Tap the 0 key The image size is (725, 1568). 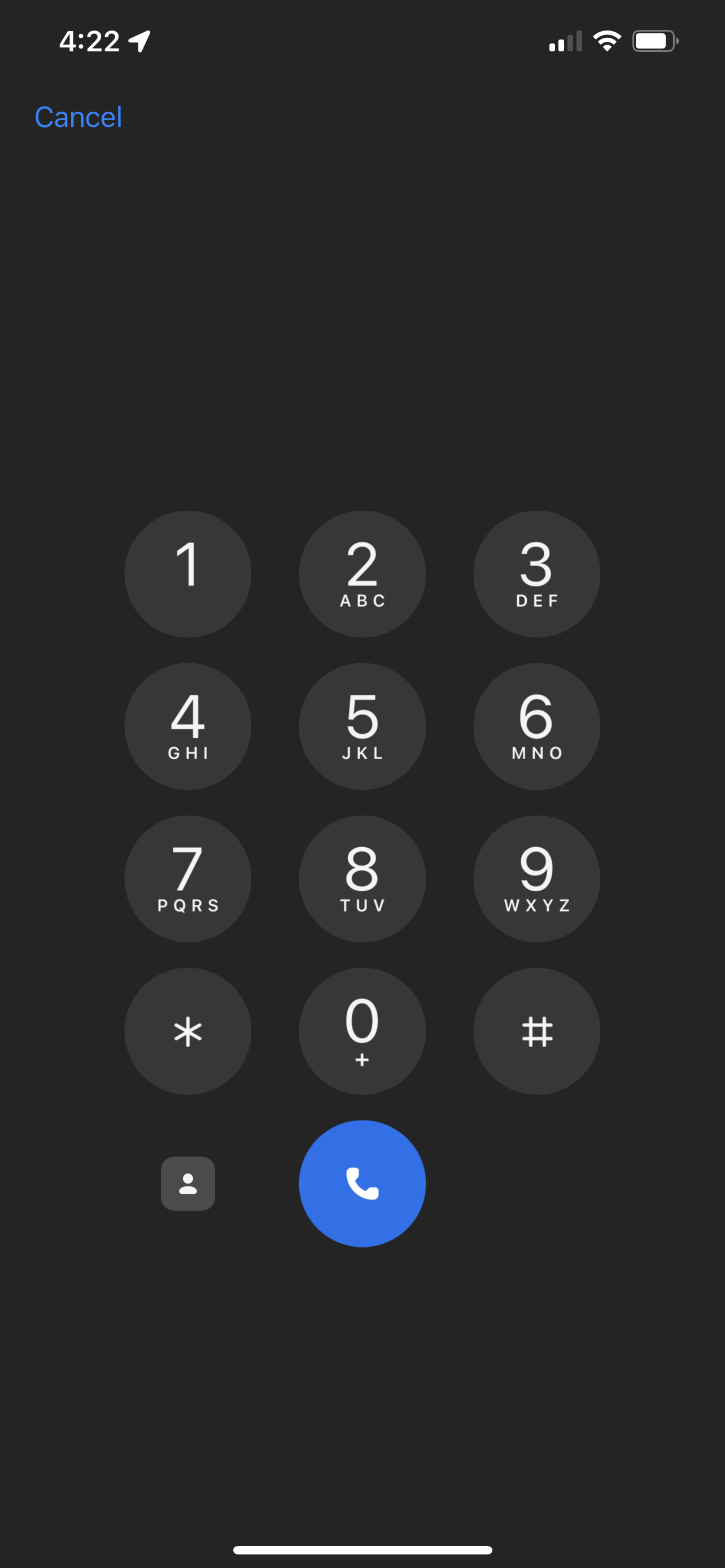coord(362,1031)
